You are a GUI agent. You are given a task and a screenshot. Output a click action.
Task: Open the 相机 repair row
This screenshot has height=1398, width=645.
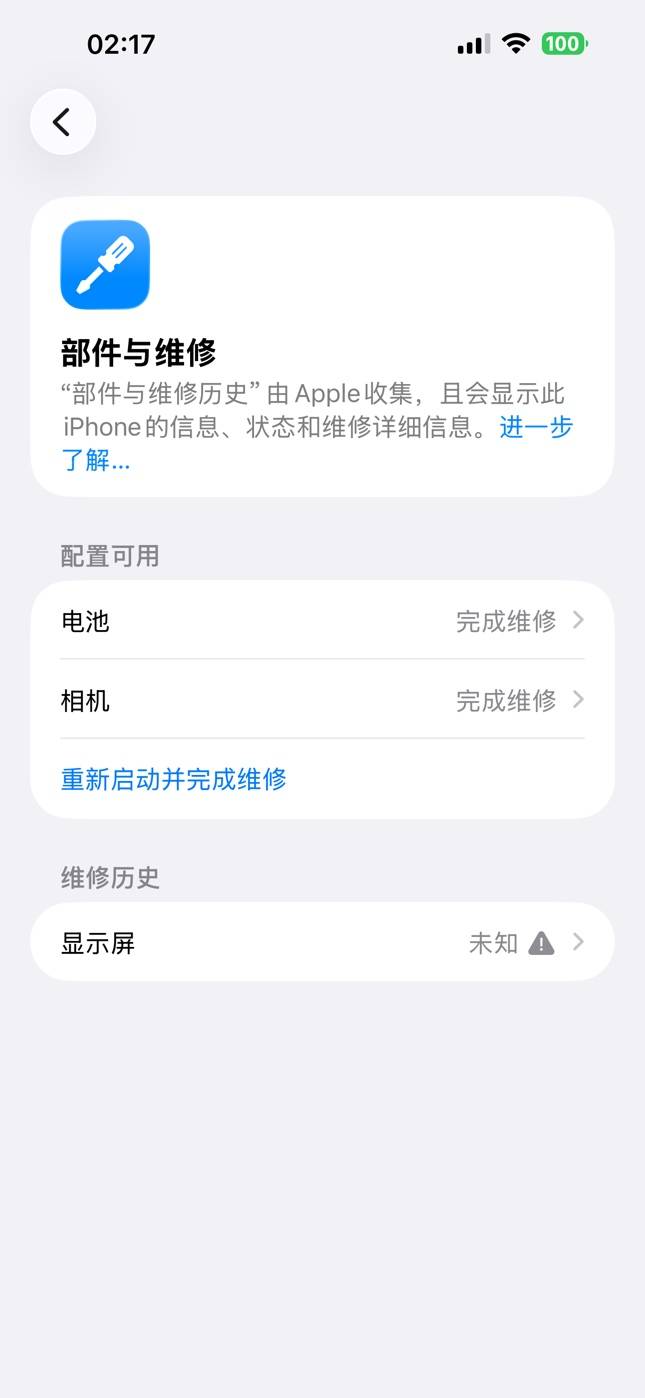[x=321, y=700]
